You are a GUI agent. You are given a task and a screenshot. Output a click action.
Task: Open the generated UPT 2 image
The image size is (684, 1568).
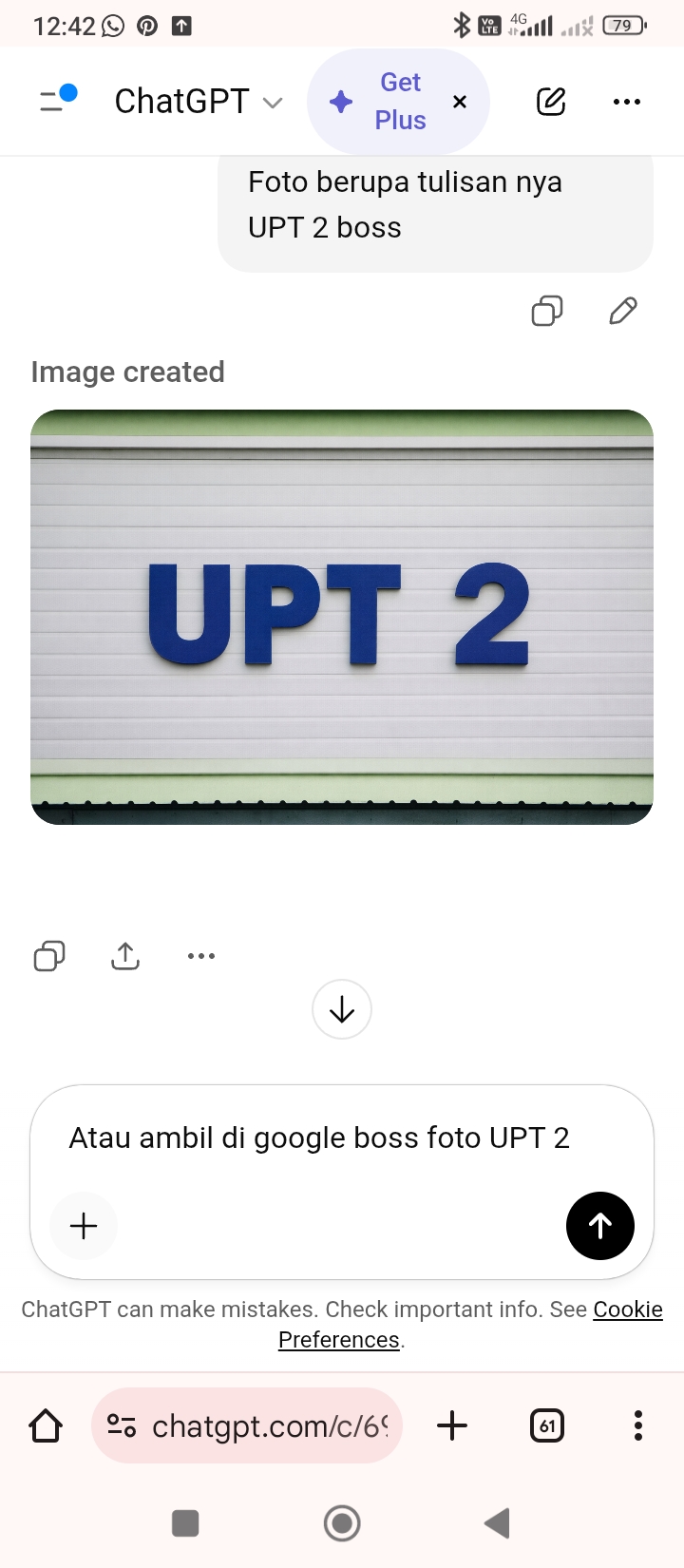tap(342, 617)
